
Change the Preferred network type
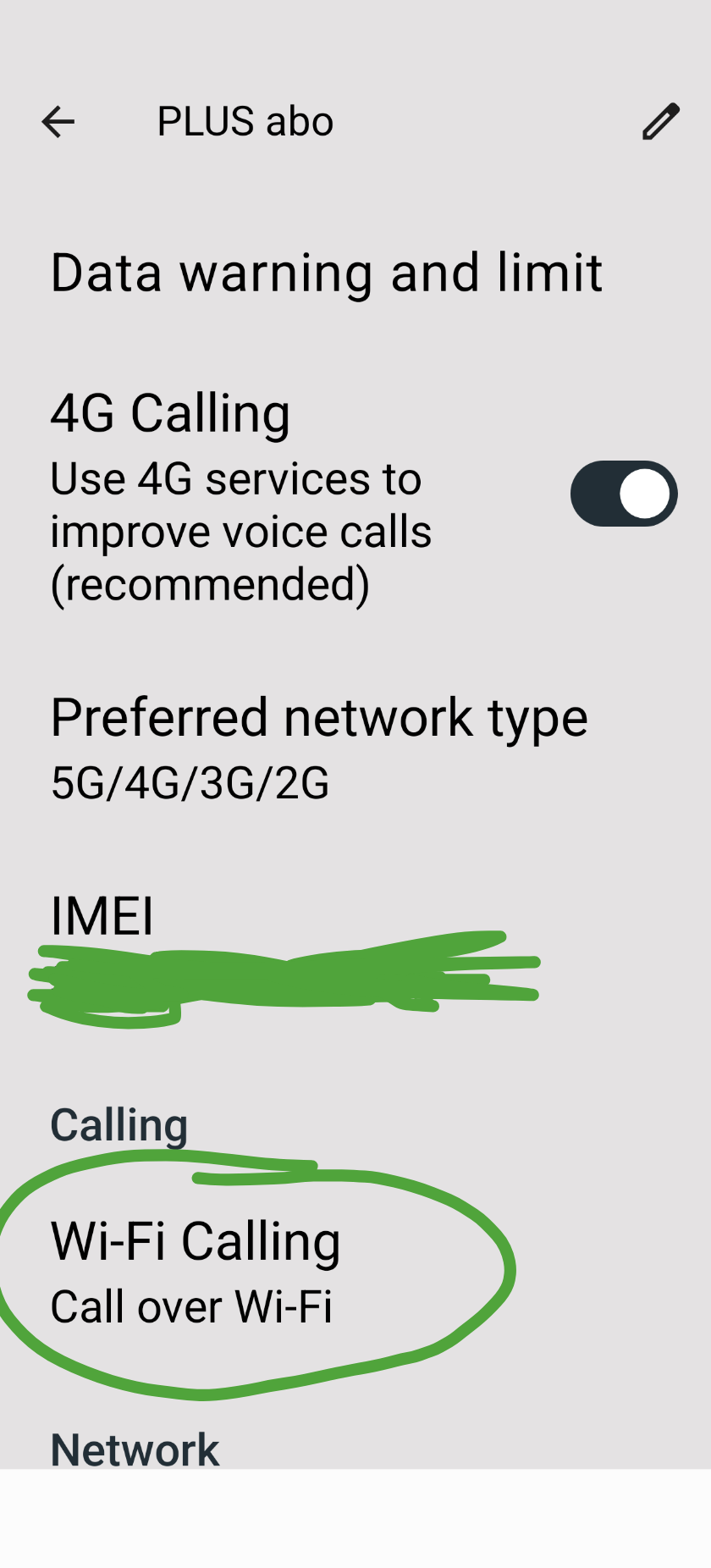pyautogui.click(x=318, y=748)
